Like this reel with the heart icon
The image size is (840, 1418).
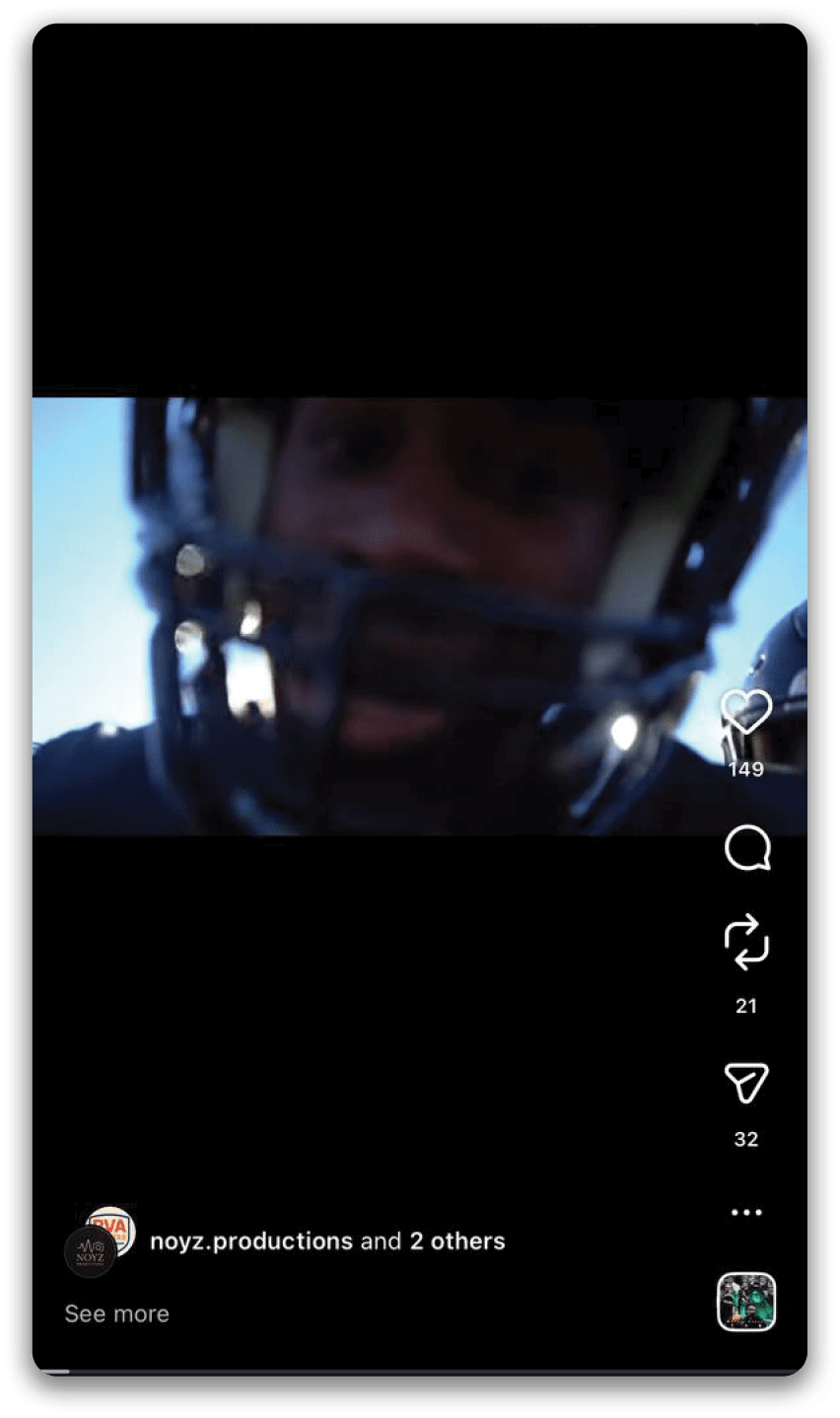(x=746, y=712)
